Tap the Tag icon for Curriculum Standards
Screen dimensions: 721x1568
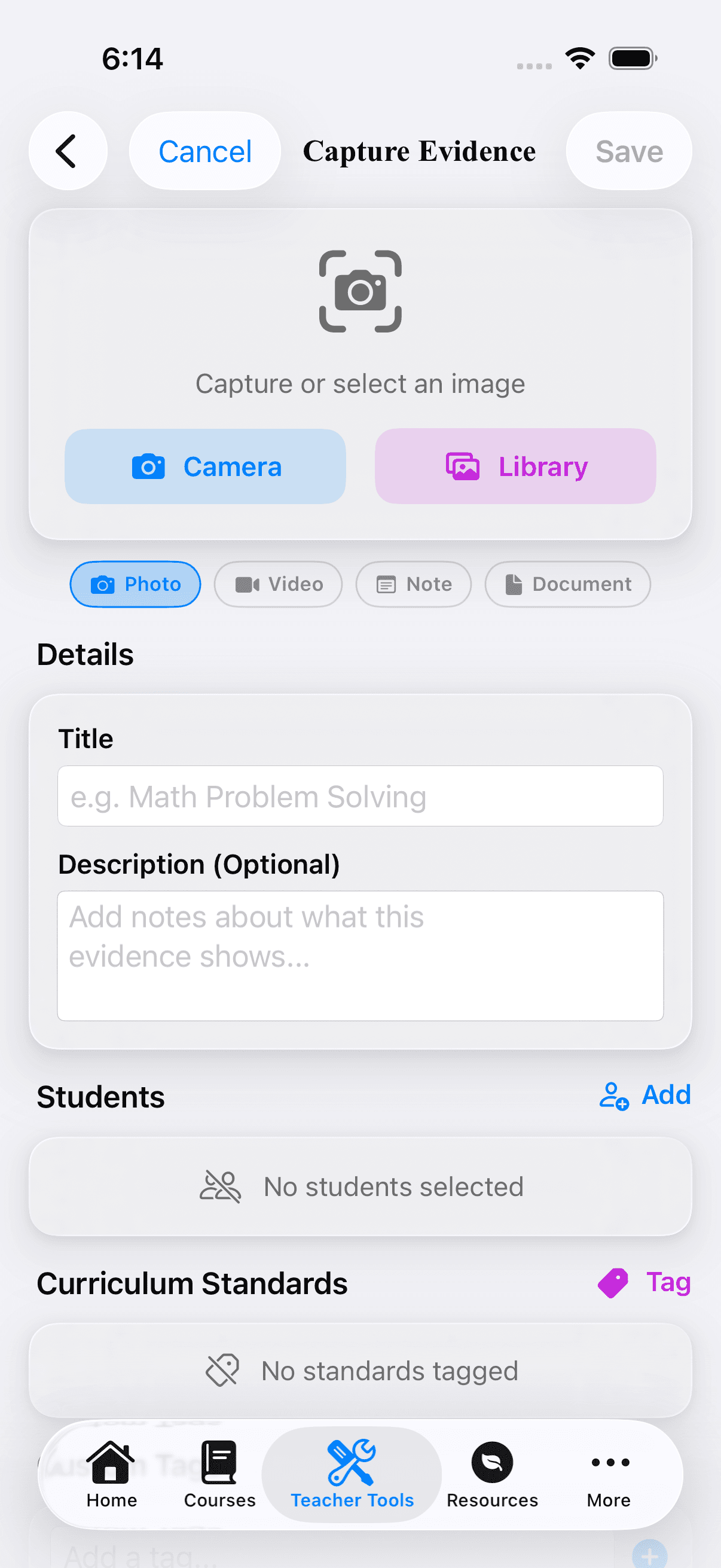613,1282
